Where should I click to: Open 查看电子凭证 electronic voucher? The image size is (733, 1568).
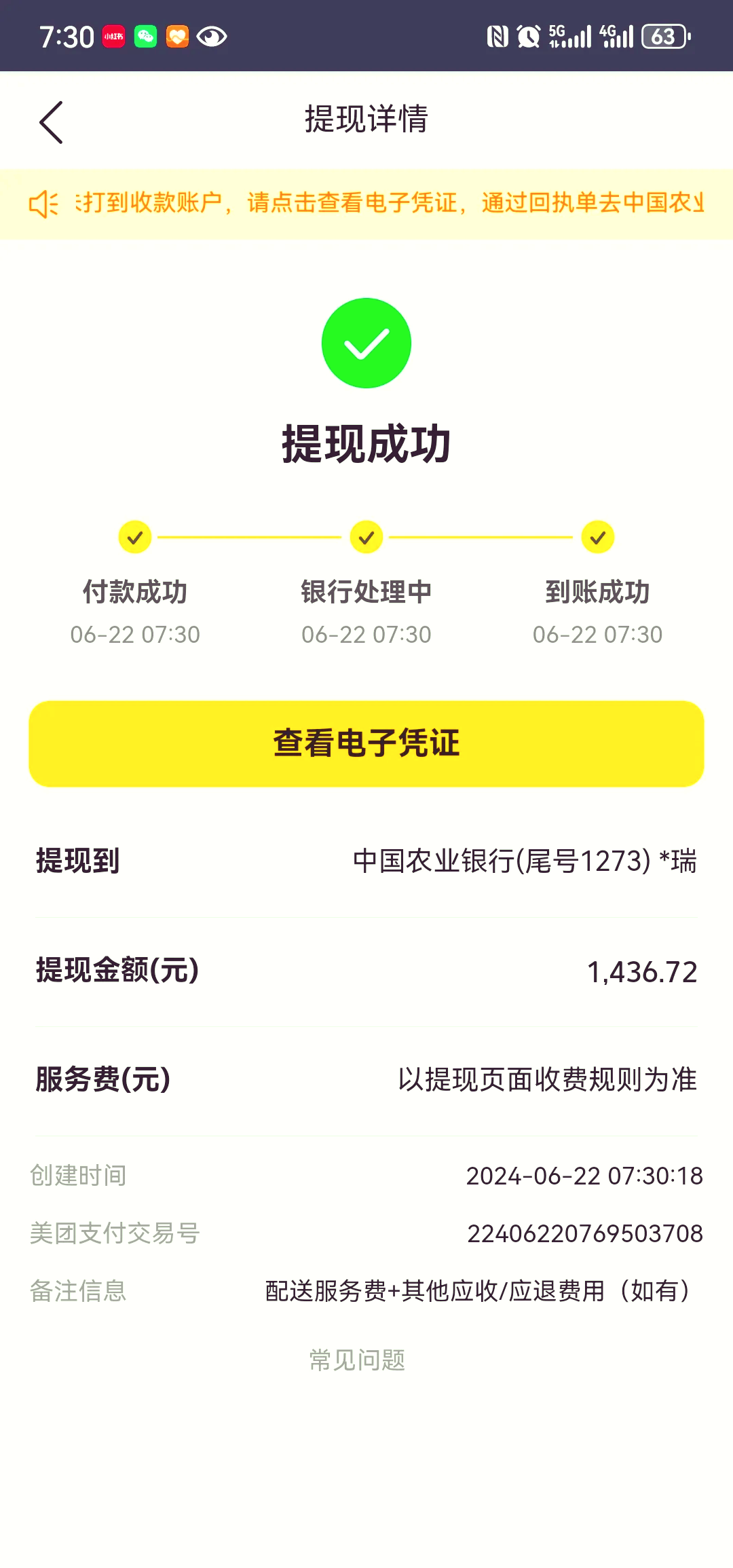(x=366, y=743)
